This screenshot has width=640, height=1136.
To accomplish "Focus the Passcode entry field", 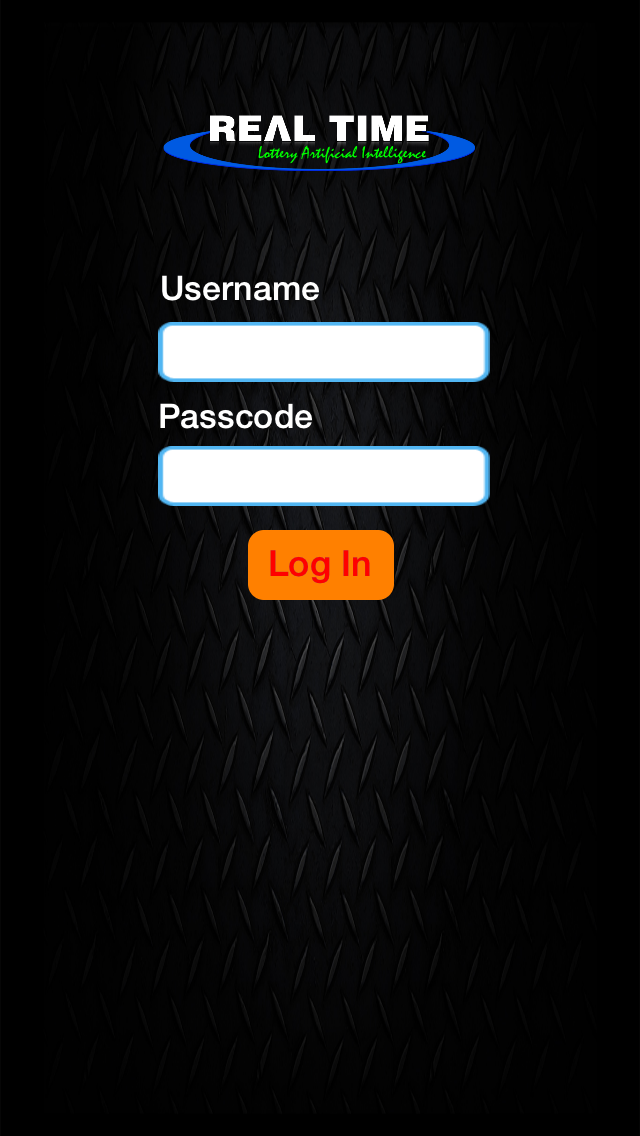I will [324, 475].
